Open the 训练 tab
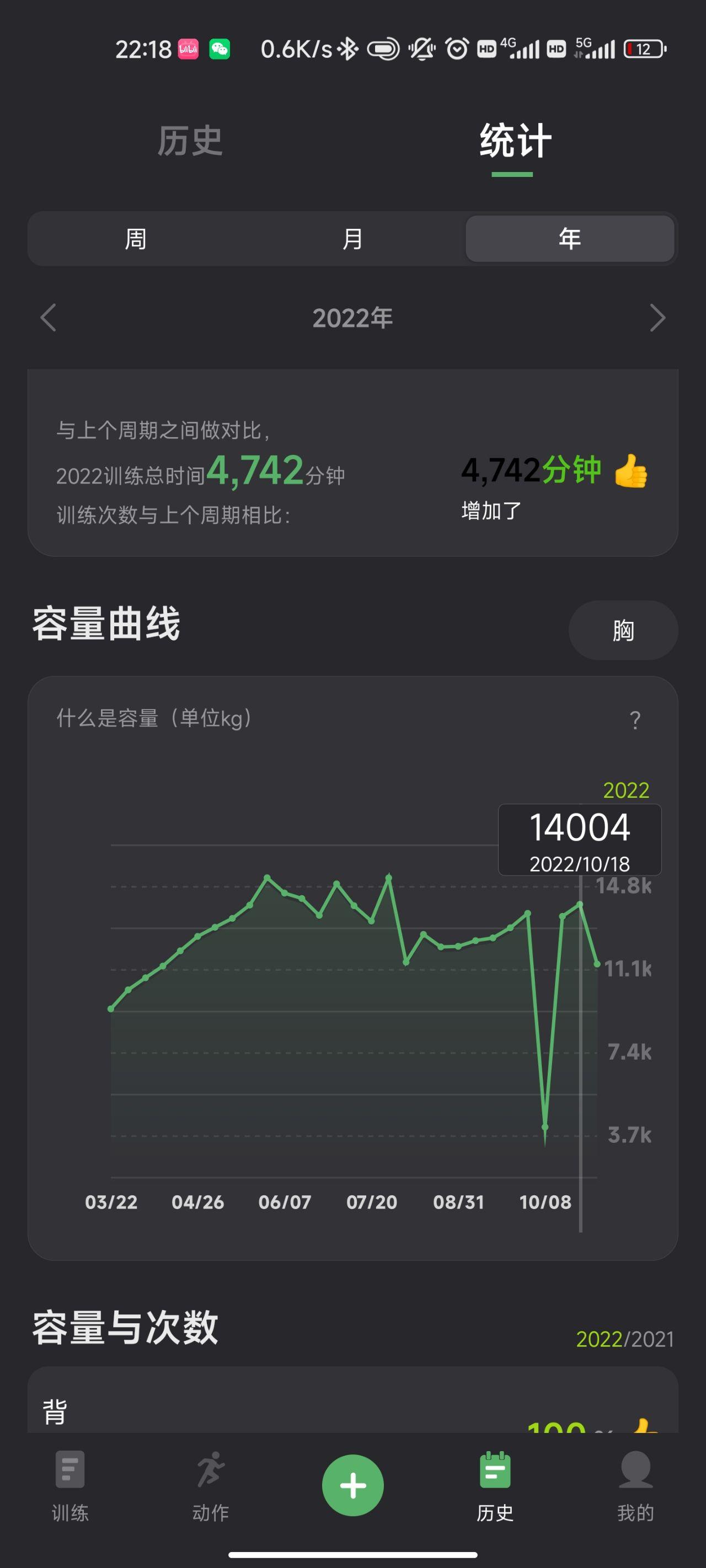Viewport: 706px width, 1568px height. [70, 1485]
